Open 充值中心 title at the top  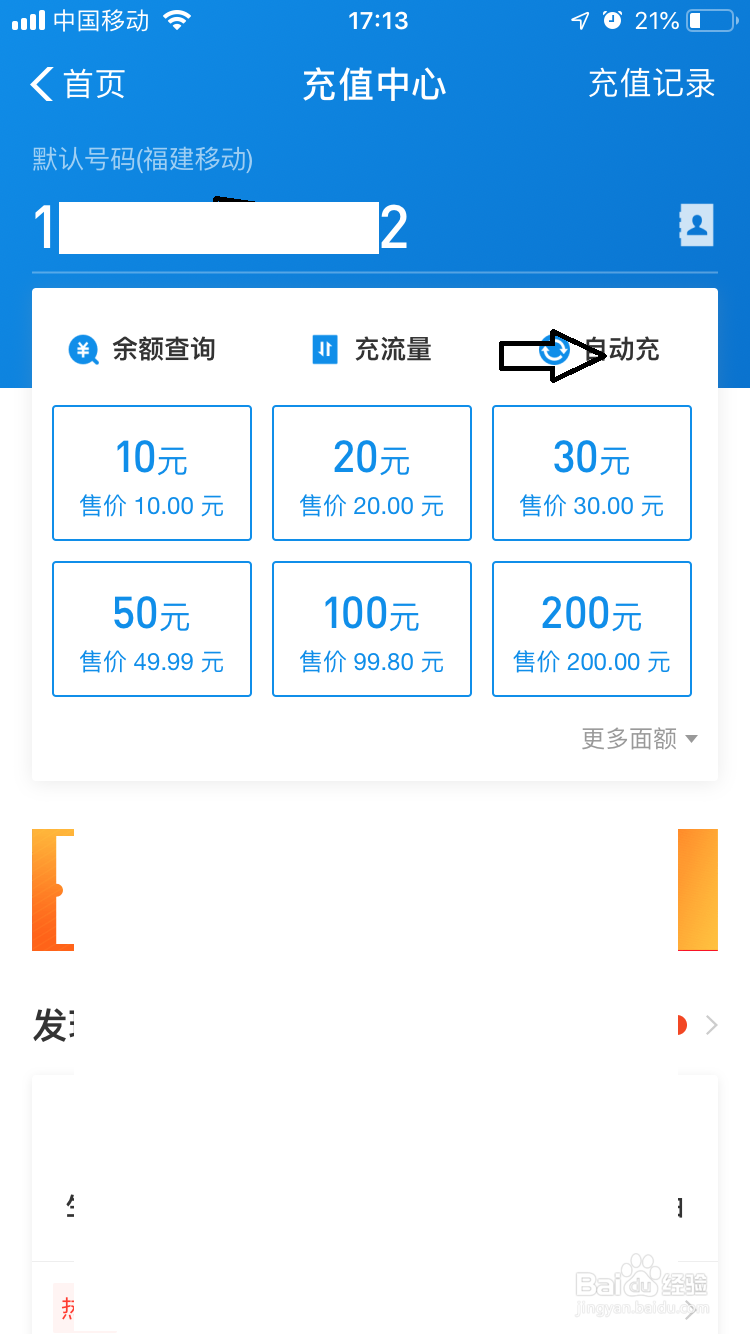[x=374, y=85]
